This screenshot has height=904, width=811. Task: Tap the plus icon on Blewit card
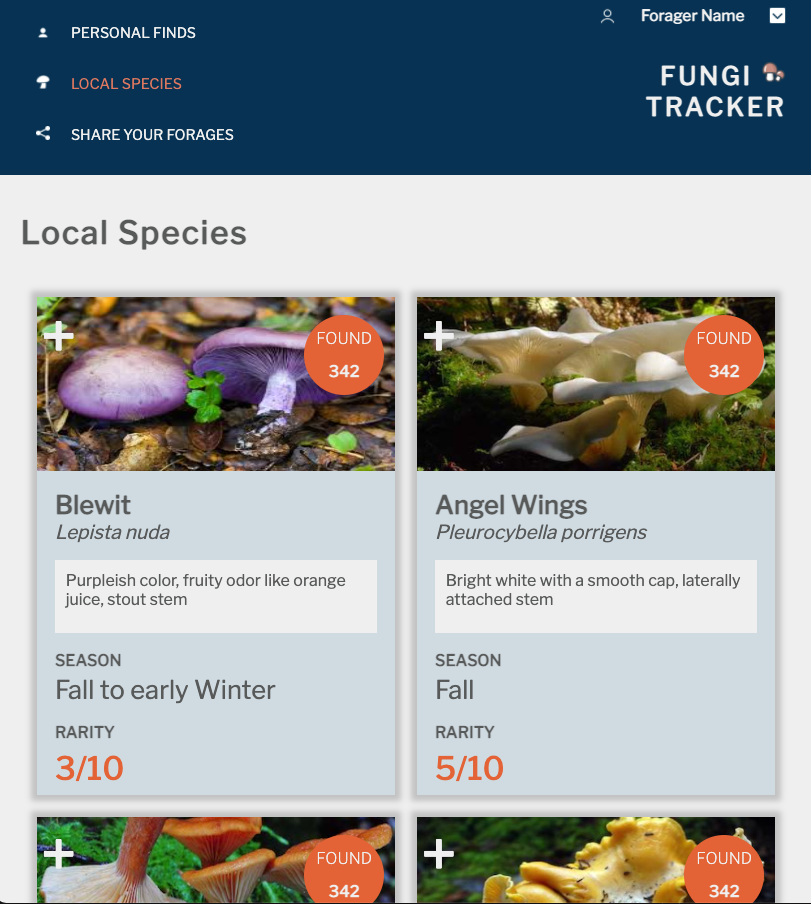click(x=59, y=336)
